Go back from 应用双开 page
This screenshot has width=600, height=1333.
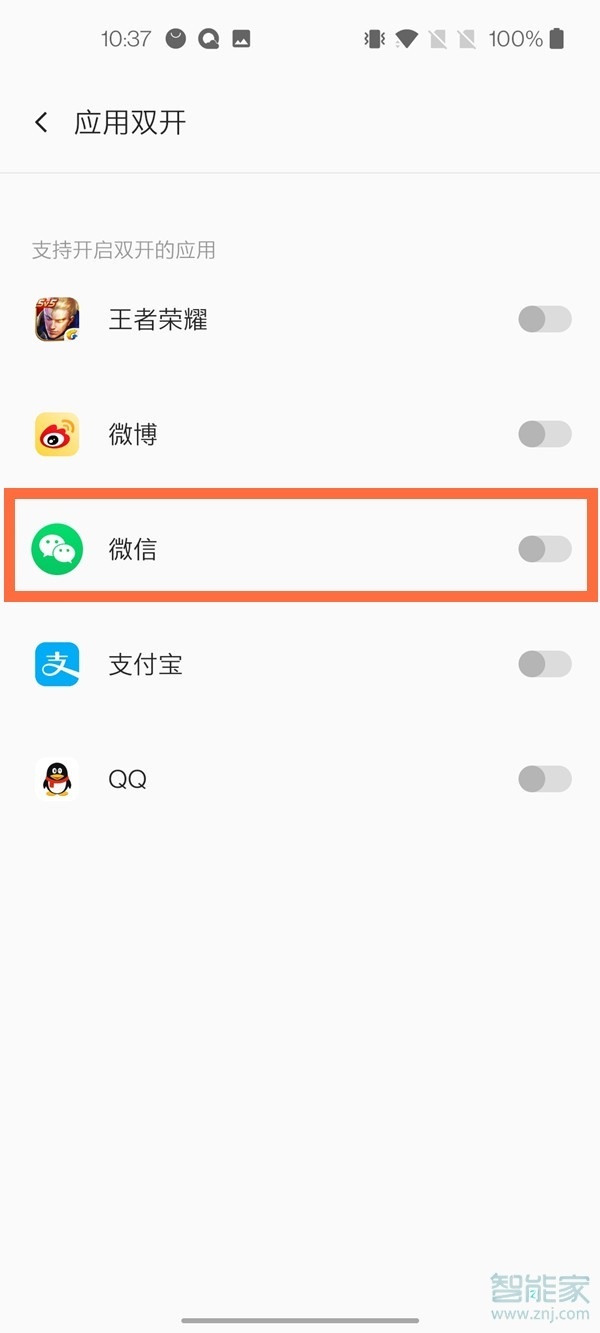[x=41, y=123]
